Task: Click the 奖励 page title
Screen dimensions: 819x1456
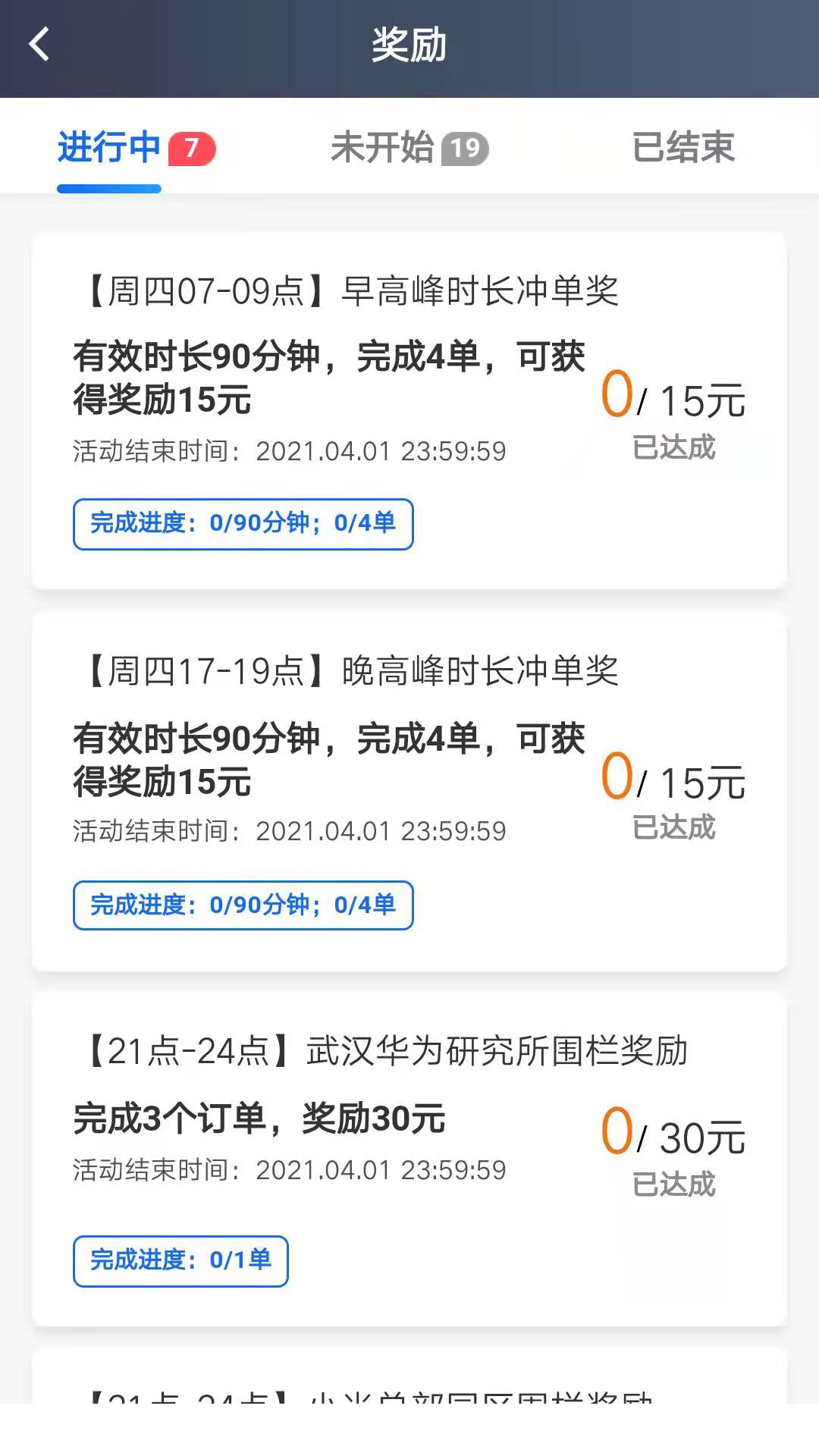Action: coord(409,43)
